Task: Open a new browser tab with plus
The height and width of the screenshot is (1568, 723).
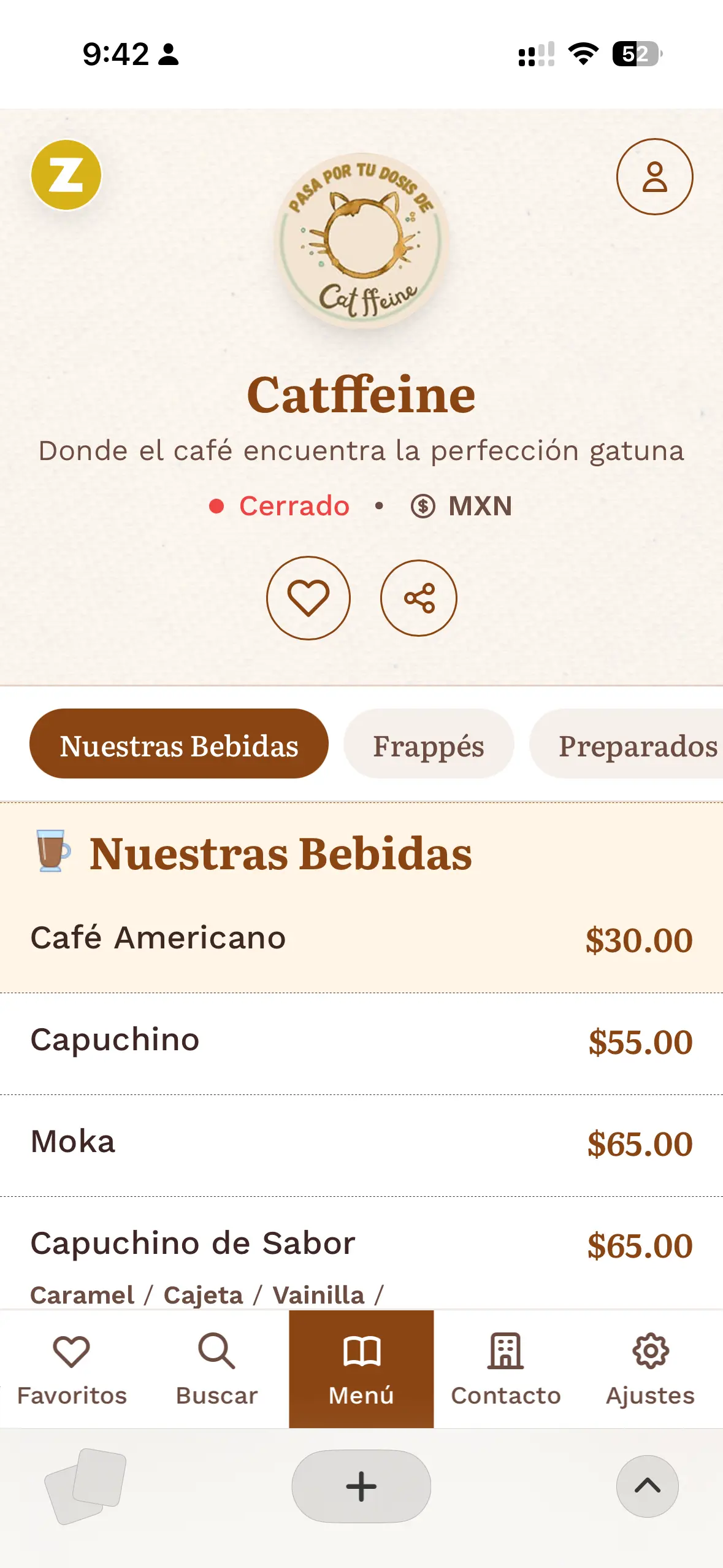Action: tap(361, 1486)
